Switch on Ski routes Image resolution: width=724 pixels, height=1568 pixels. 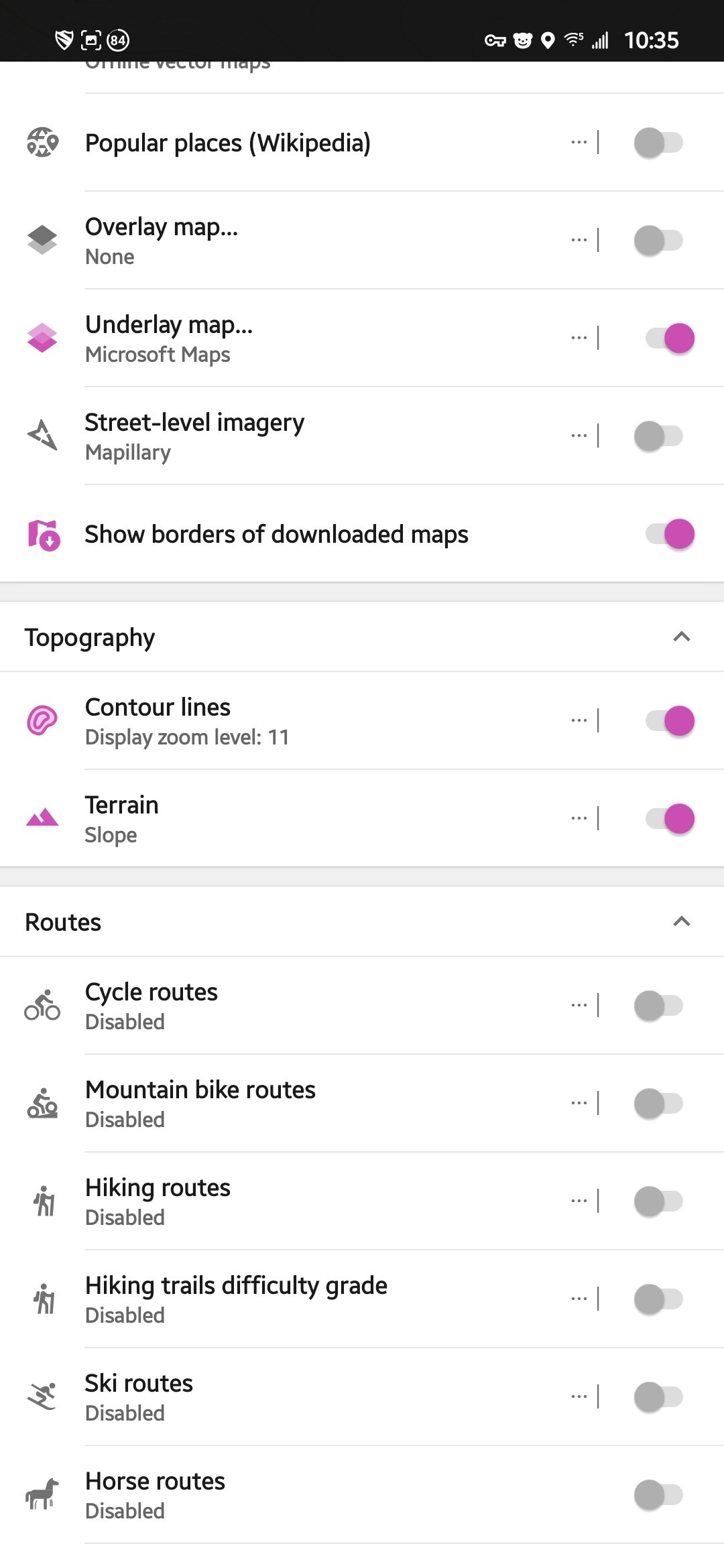point(658,1396)
